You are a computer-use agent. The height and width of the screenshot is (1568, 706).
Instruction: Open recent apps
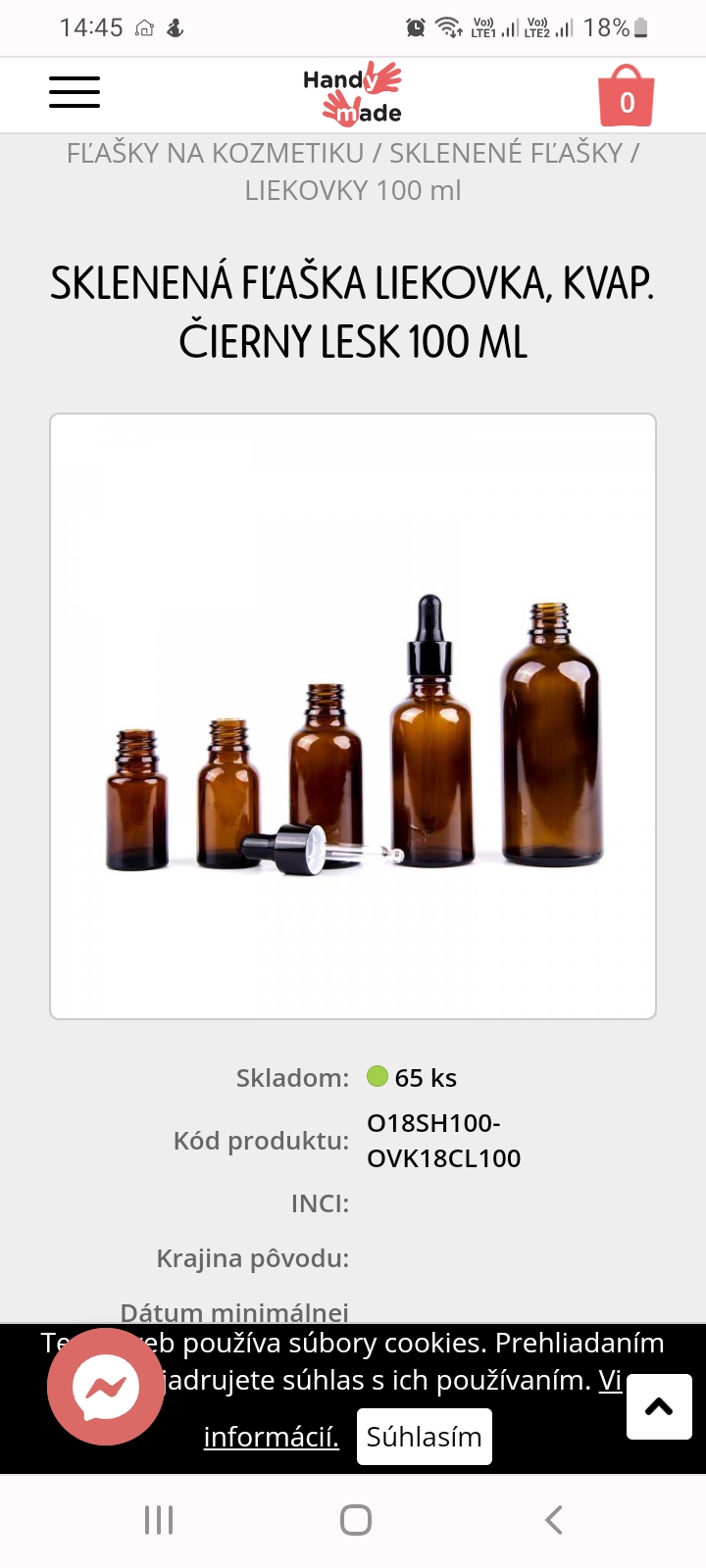click(159, 1520)
